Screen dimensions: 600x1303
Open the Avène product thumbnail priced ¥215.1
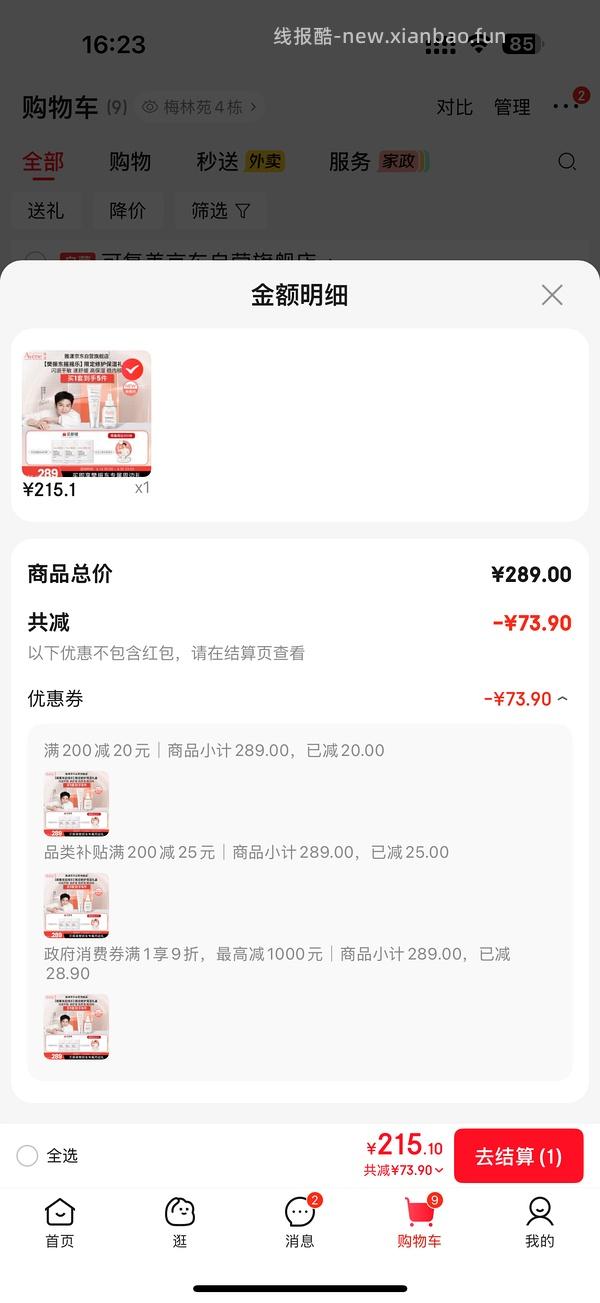(86, 414)
